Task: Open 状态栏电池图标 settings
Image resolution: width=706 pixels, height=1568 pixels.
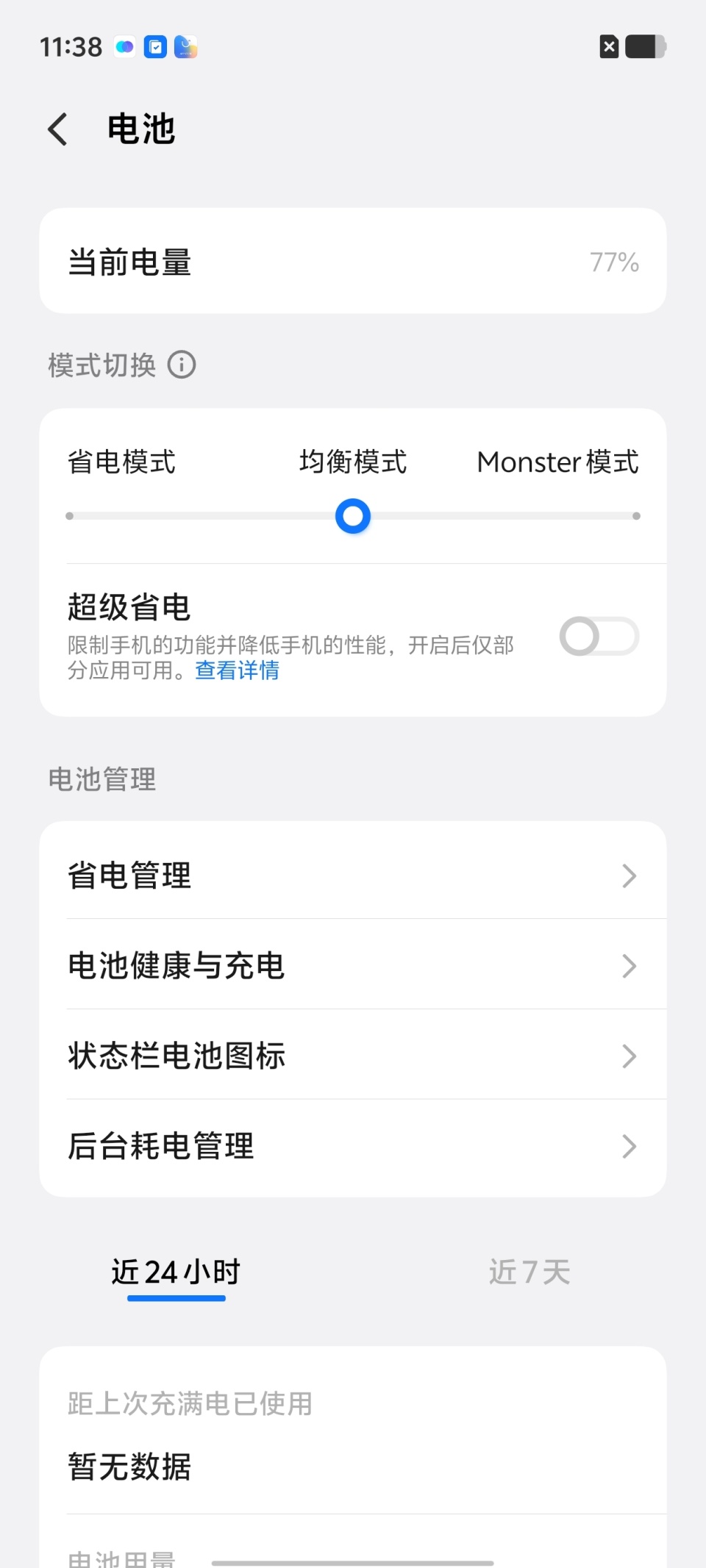Action: tap(353, 1056)
